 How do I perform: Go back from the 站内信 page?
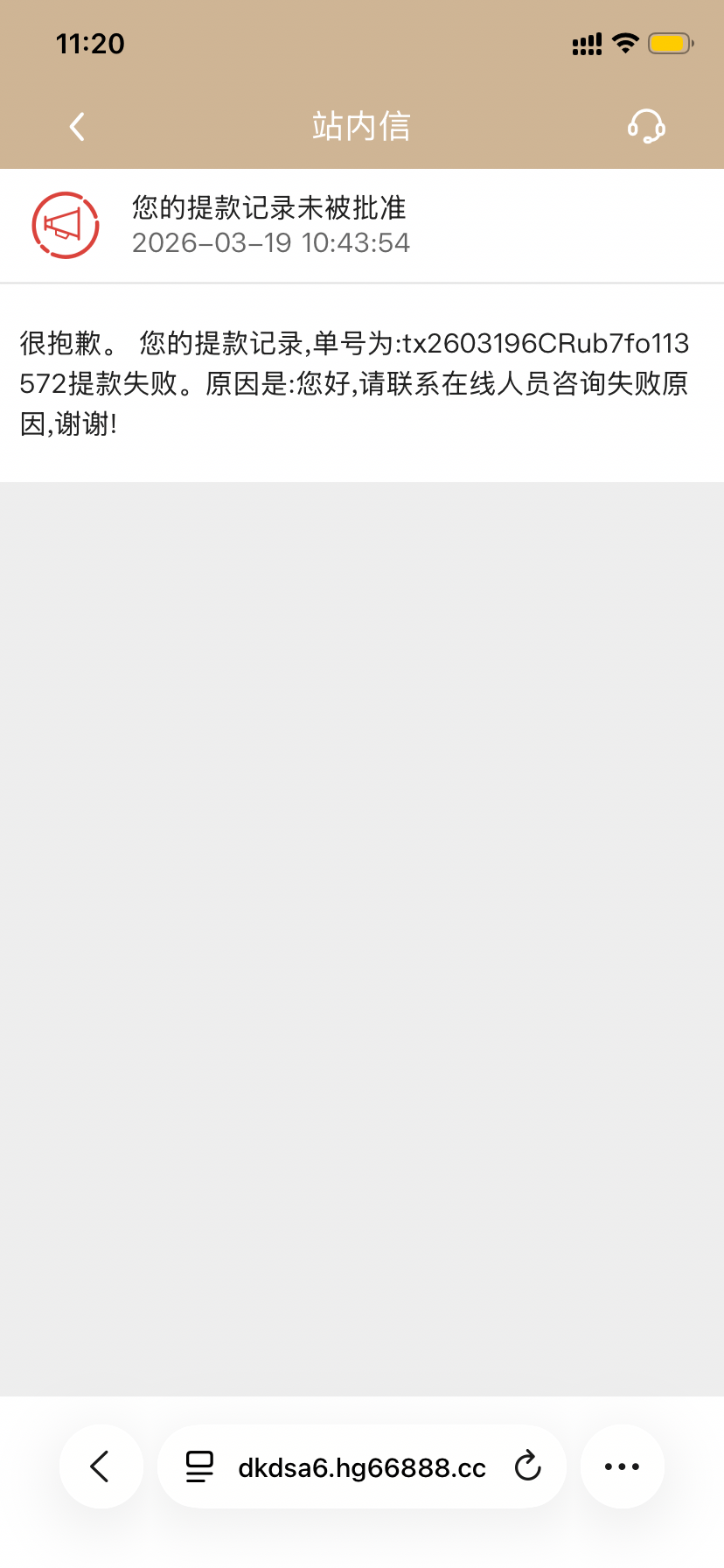78,127
